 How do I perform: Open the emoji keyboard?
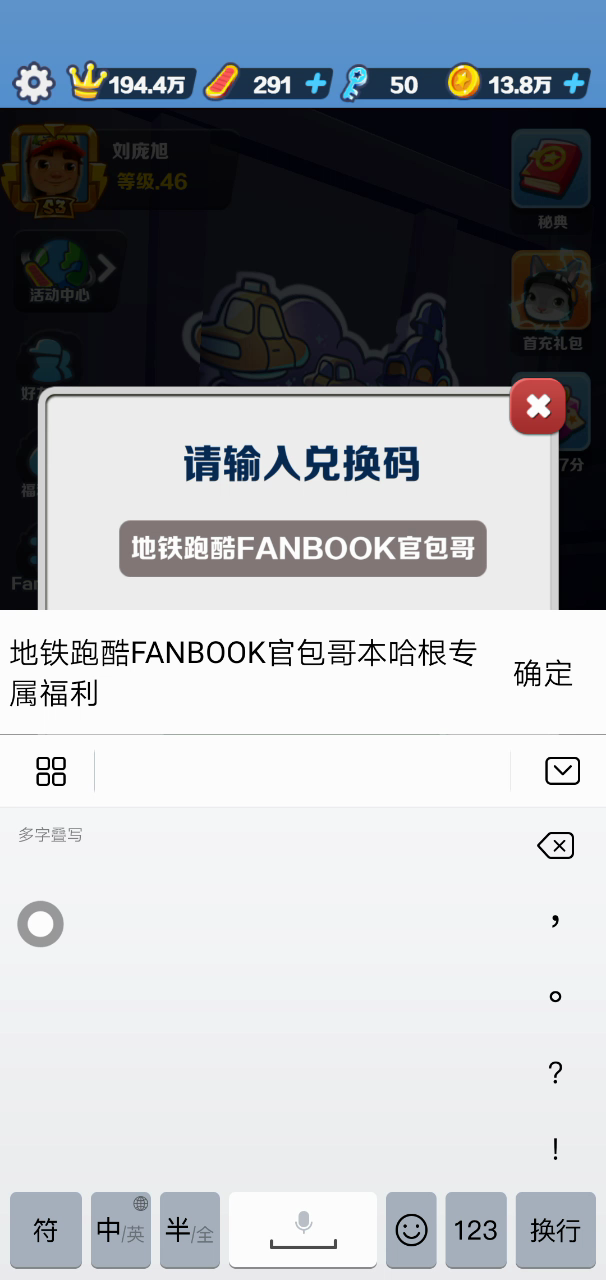pos(411,1230)
